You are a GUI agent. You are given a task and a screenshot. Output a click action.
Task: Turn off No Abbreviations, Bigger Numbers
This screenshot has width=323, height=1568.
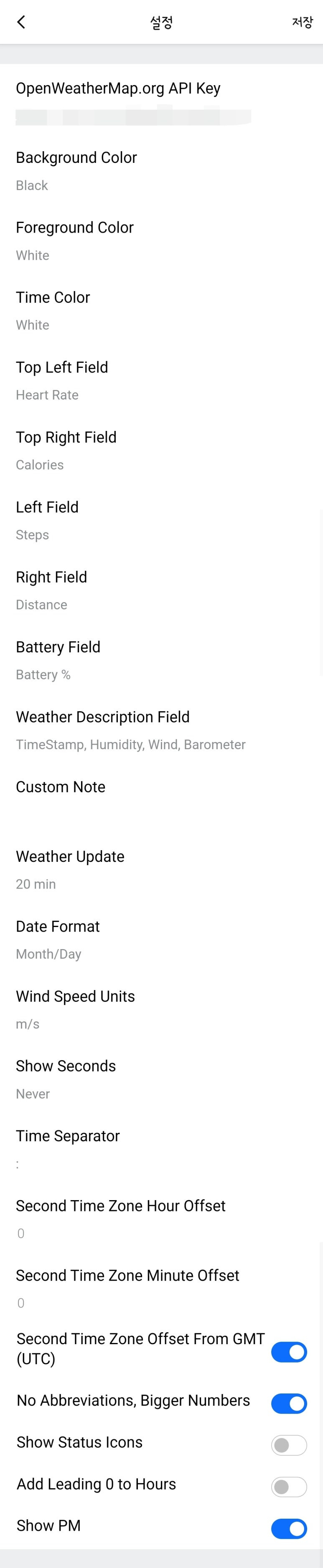pyautogui.click(x=288, y=1403)
